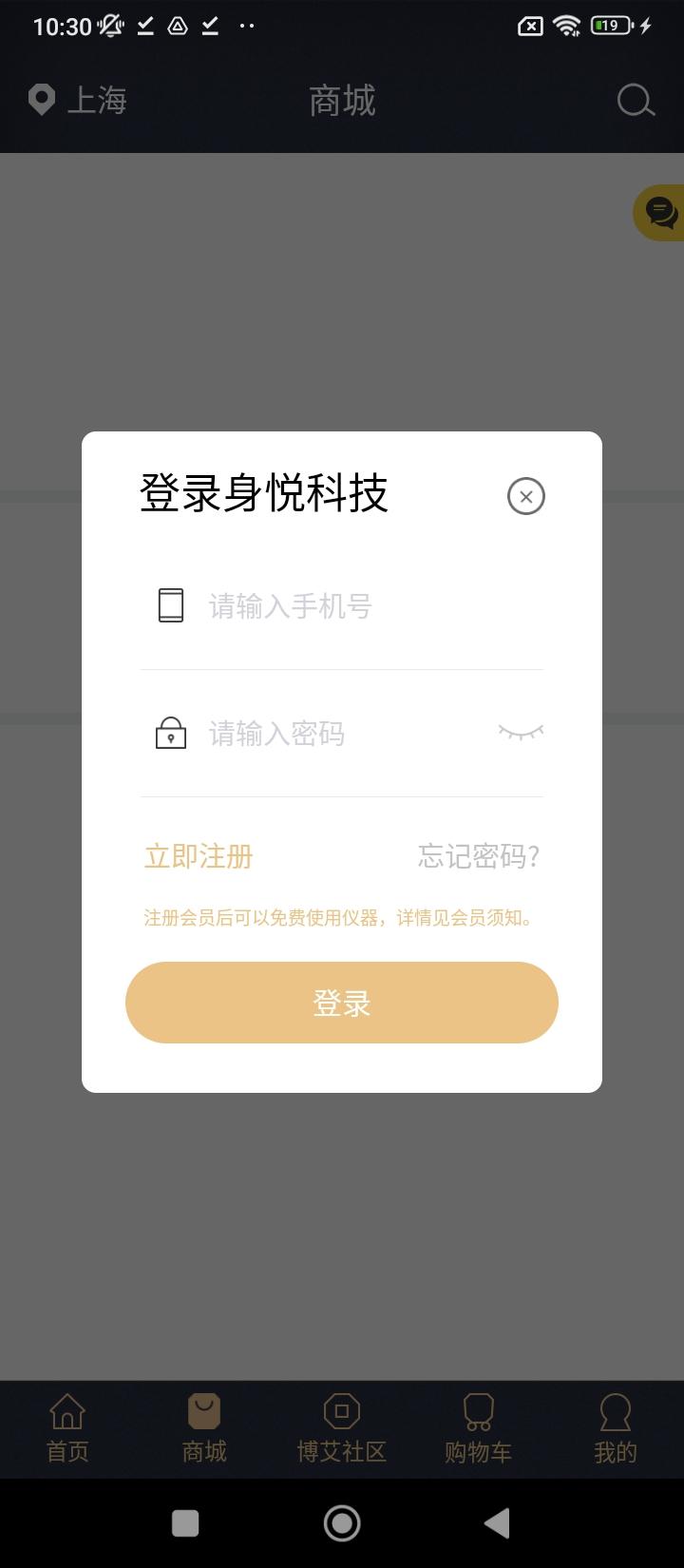The height and width of the screenshot is (1568, 684).
Task: Tap the location pin icon next to 上海
Action: coord(42,100)
